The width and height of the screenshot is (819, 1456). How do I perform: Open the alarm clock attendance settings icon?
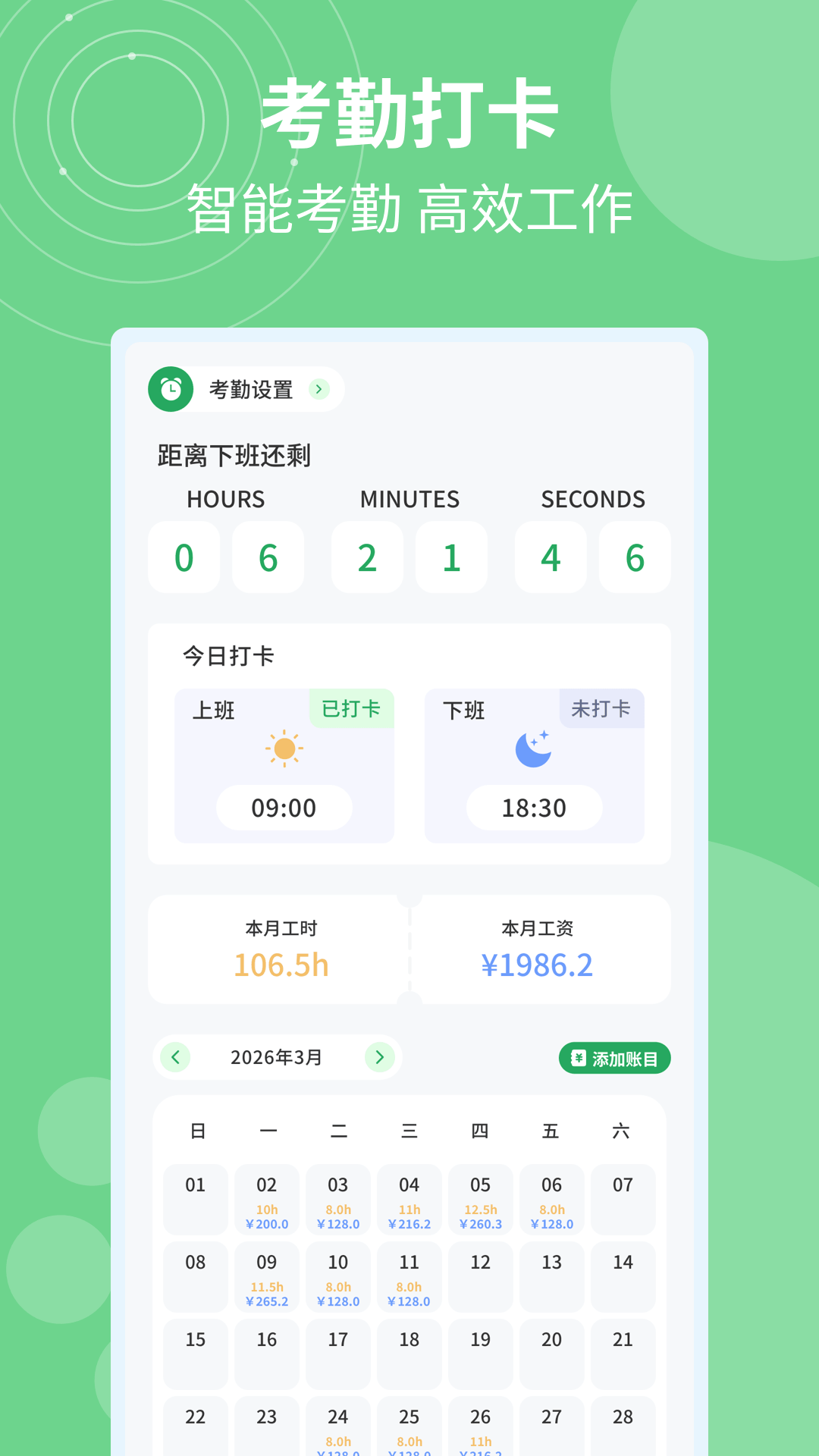pos(170,389)
